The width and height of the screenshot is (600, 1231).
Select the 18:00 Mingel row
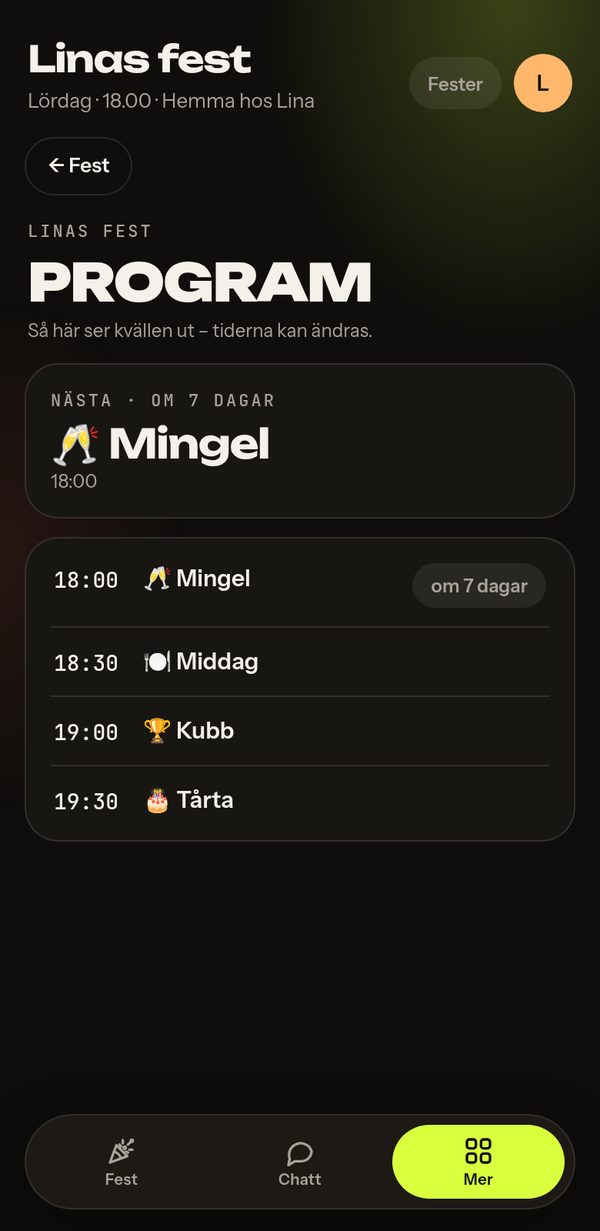pos(300,584)
